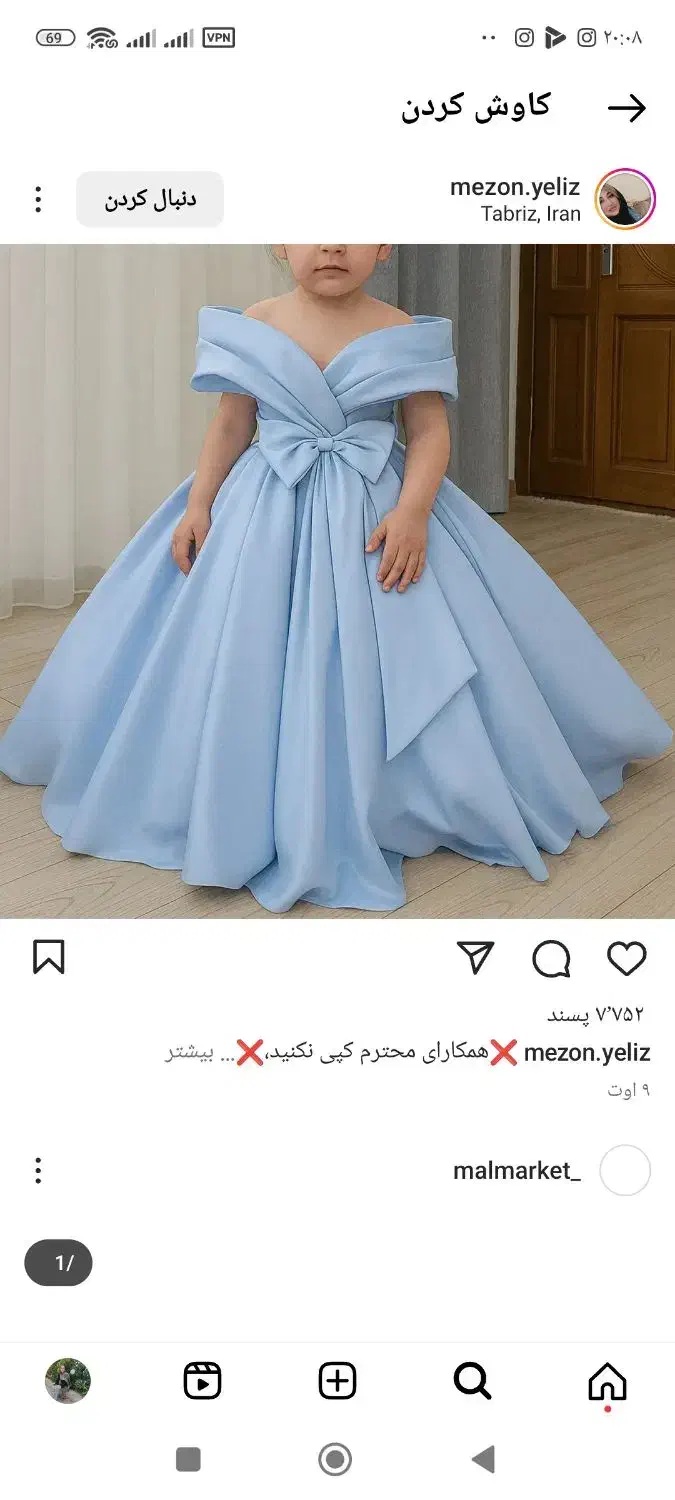
Task: Follow mezon.yeliz with دنبال کردن button
Action: 150,199
